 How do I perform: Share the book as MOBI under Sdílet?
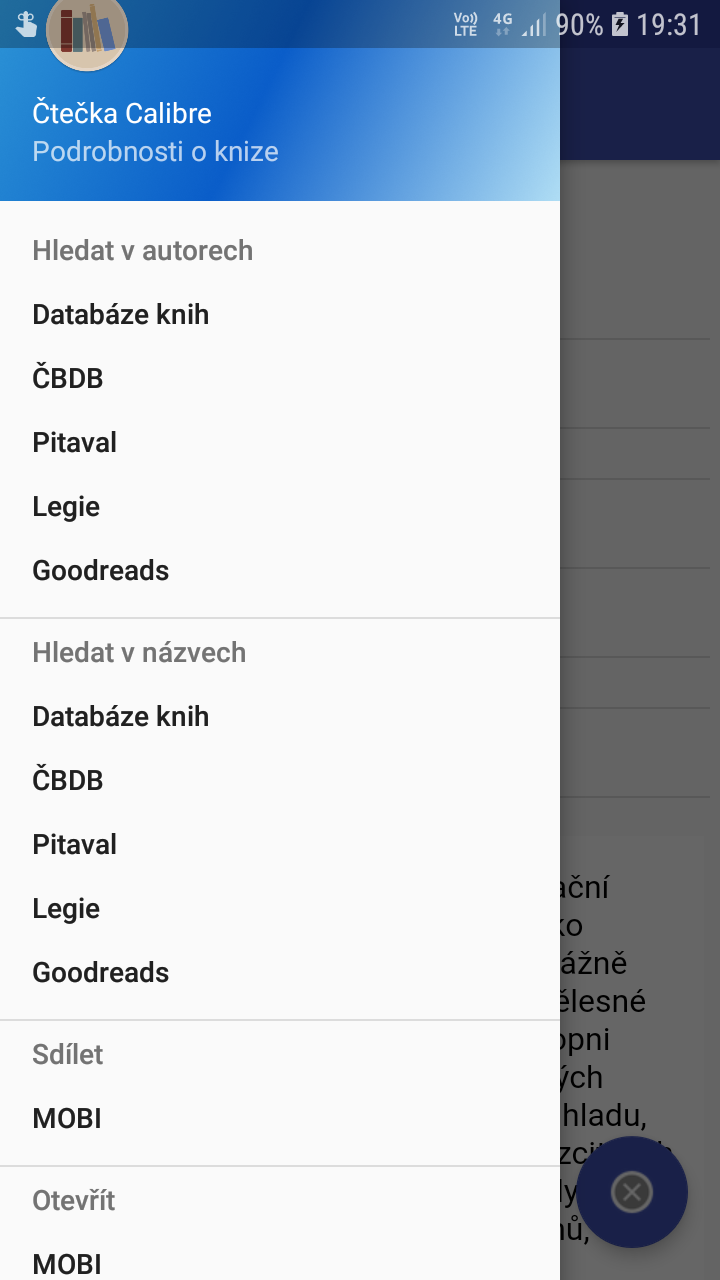tap(280, 1118)
